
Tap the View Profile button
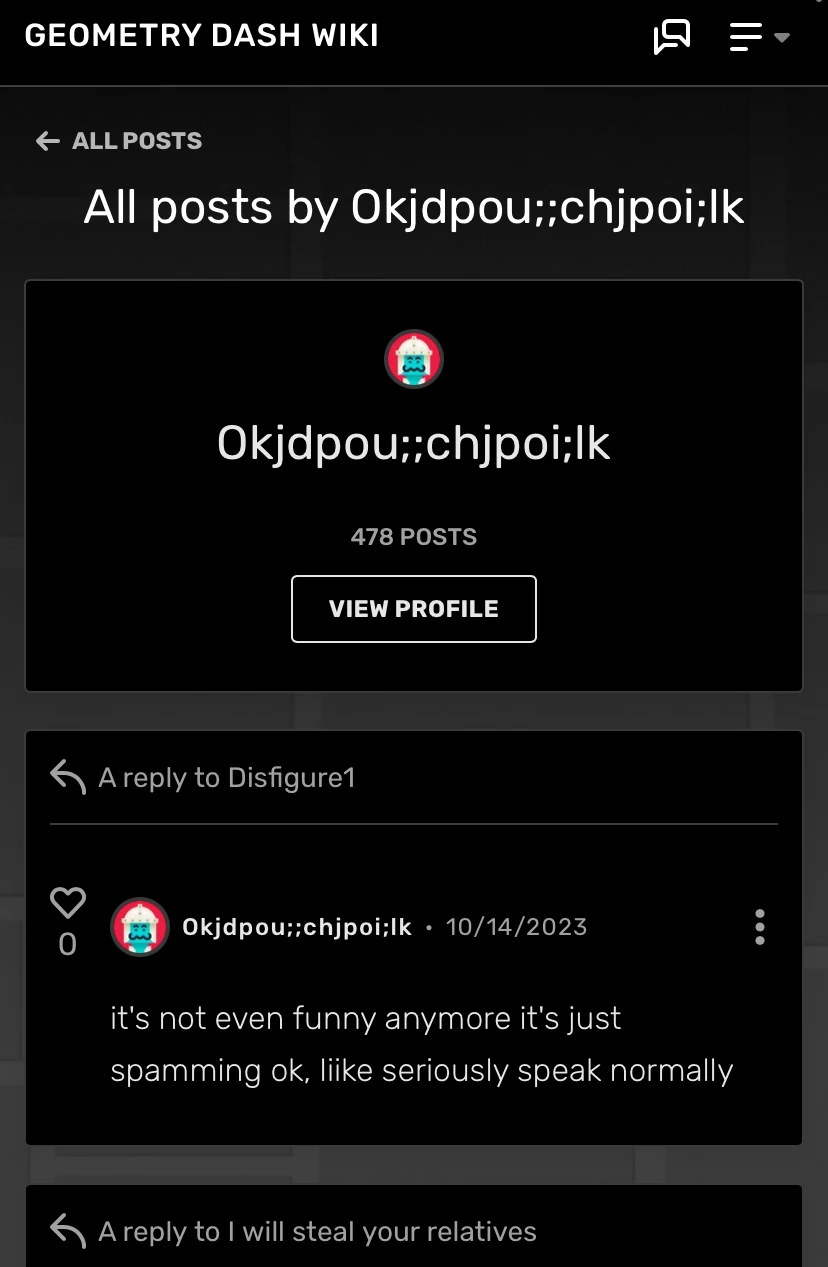pos(413,608)
